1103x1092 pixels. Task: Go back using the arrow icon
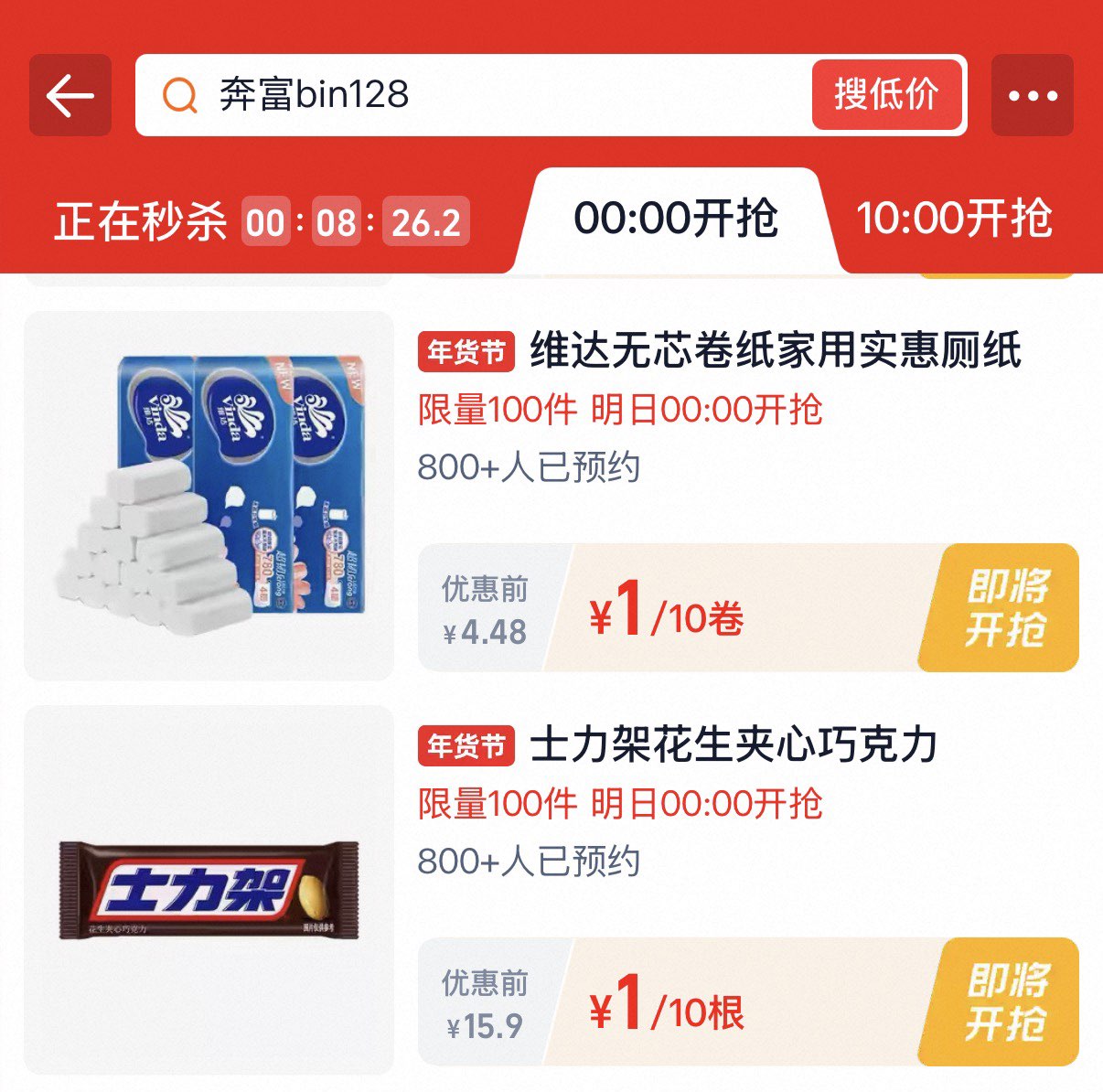point(70,95)
